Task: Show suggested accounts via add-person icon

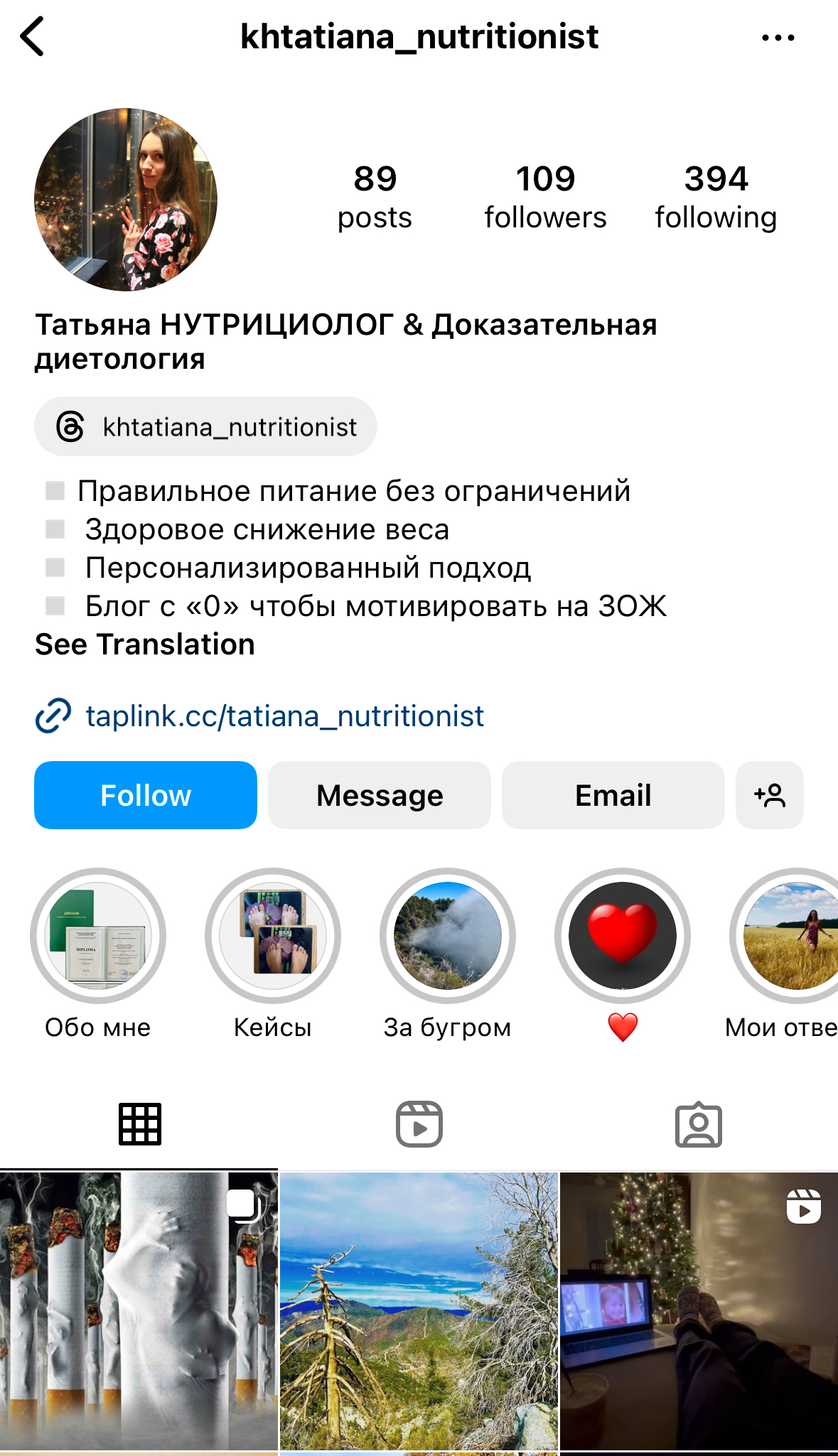Action: point(770,795)
